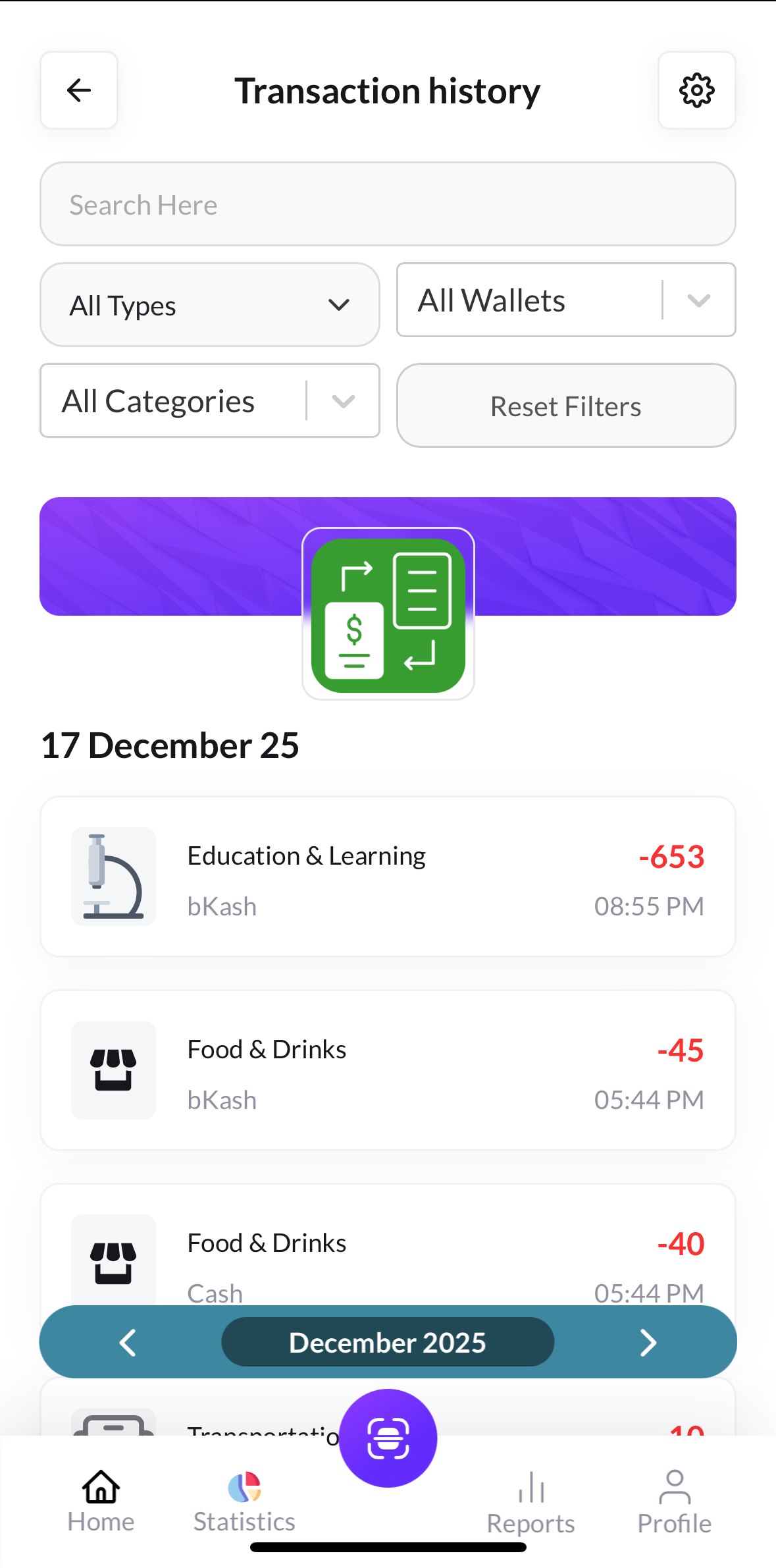This screenshot has height=1568, width=776.
Task: Open the Food & Drinks -45 transaction
Action: (387, 1070)
